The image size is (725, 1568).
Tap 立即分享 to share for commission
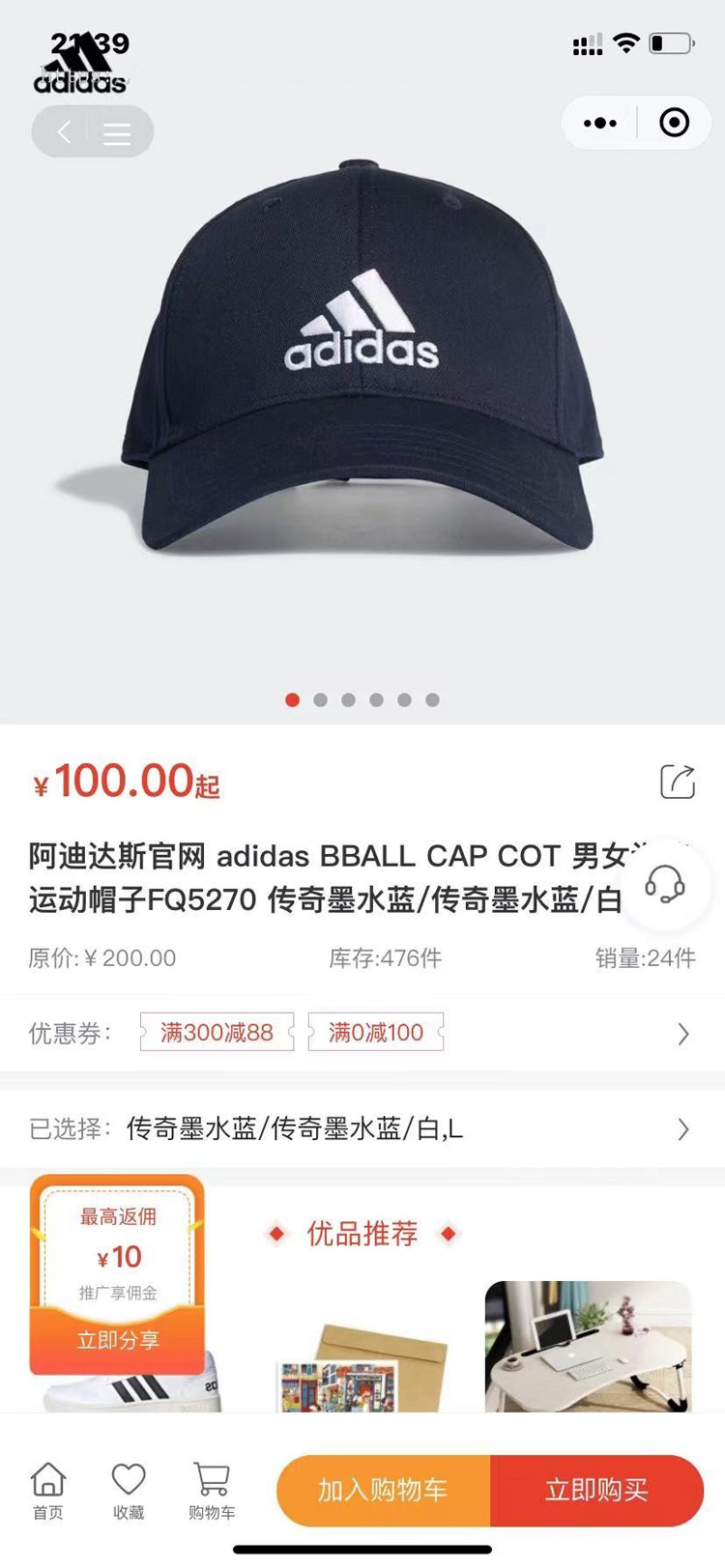[x=118, y=1340]
